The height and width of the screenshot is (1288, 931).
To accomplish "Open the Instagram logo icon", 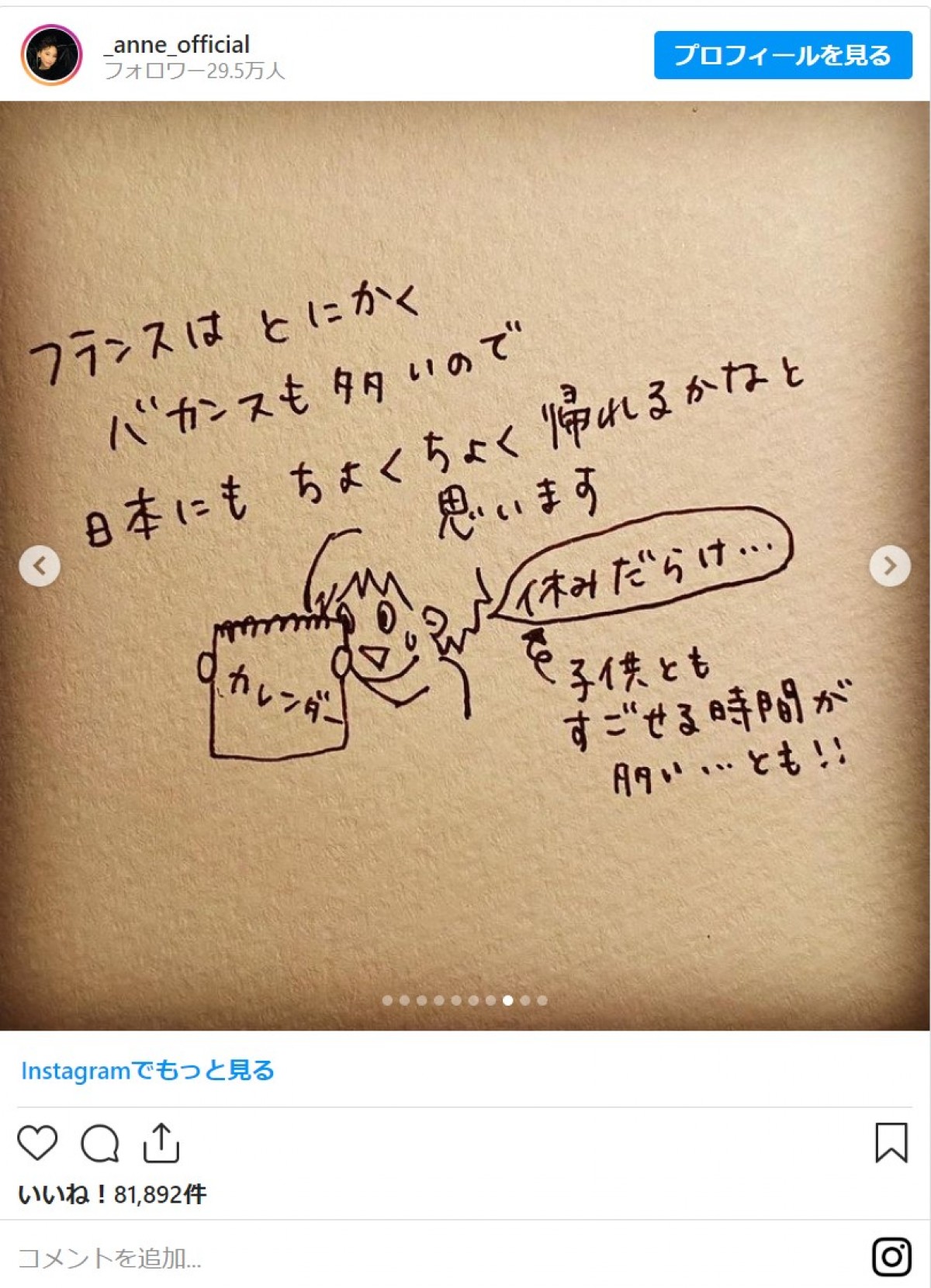I will [891, 1256].
